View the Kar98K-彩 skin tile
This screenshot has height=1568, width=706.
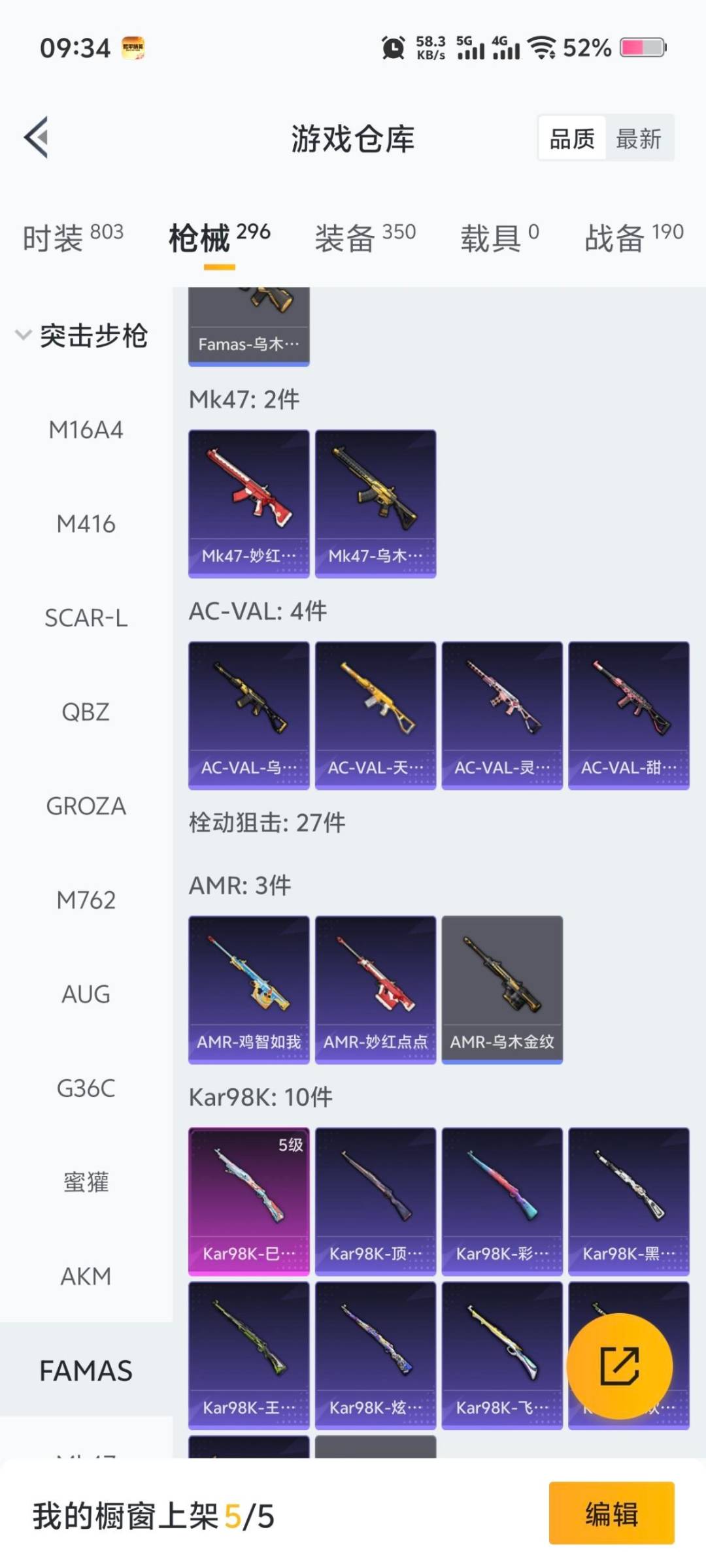point(502,1201)
